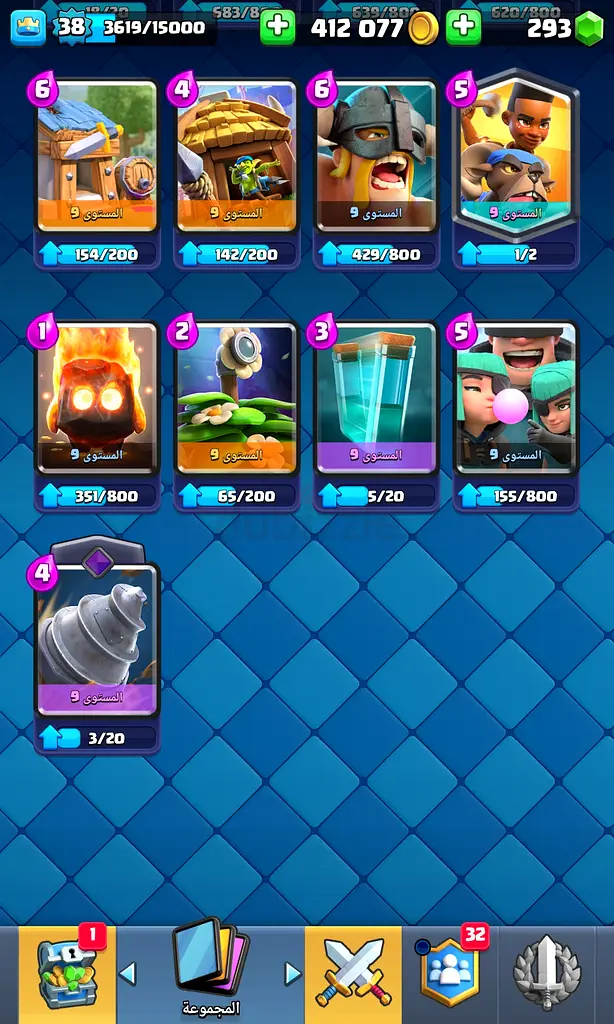The height and width of the screenshot is (1024, 614).
Task: Open the Goblin Drill card
Action: coord(97,640)
